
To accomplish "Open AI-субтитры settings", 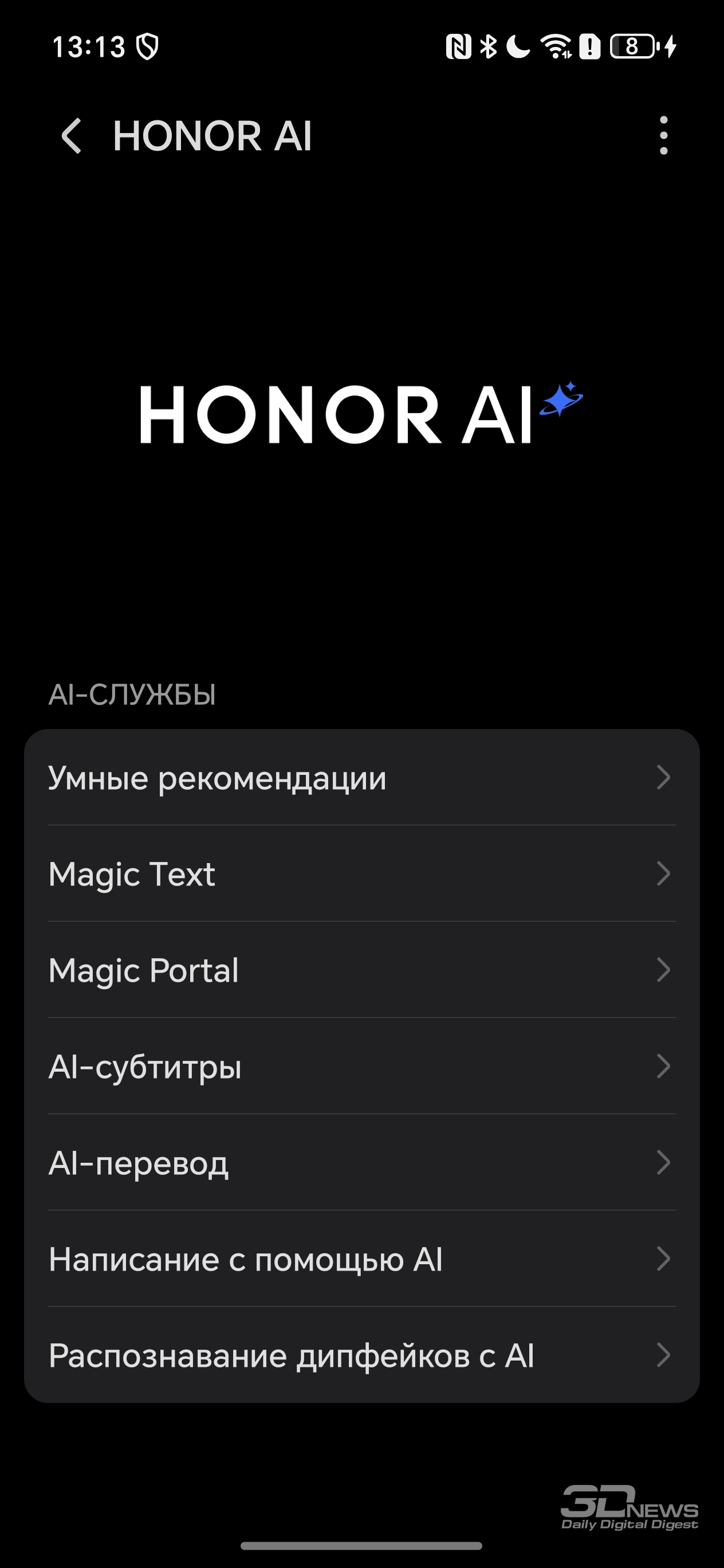I will tap(362, 1066).
